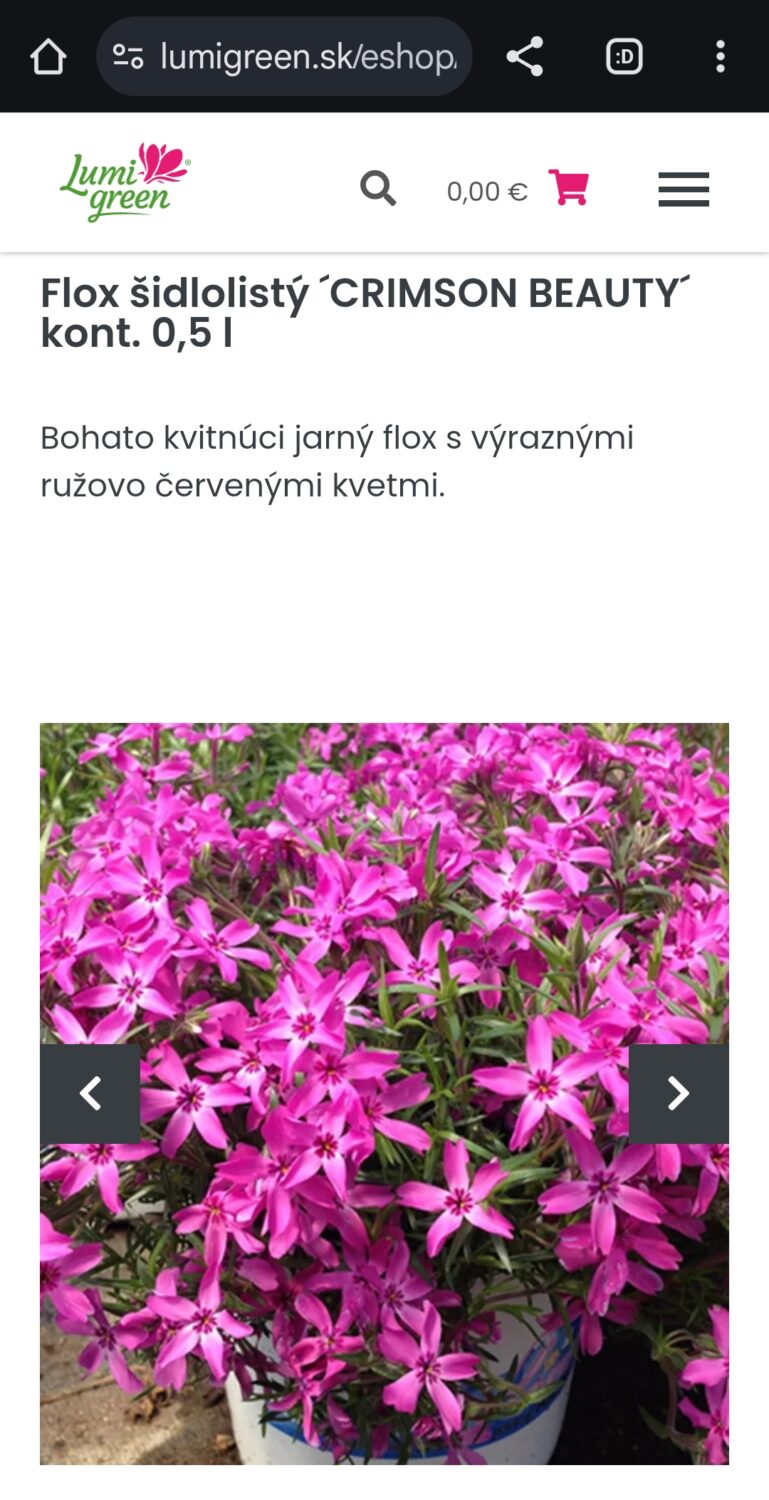The image size is (769, 1500).
Task: Show the next product photo
Action: pyautogui.click(x=679, y=1094)
